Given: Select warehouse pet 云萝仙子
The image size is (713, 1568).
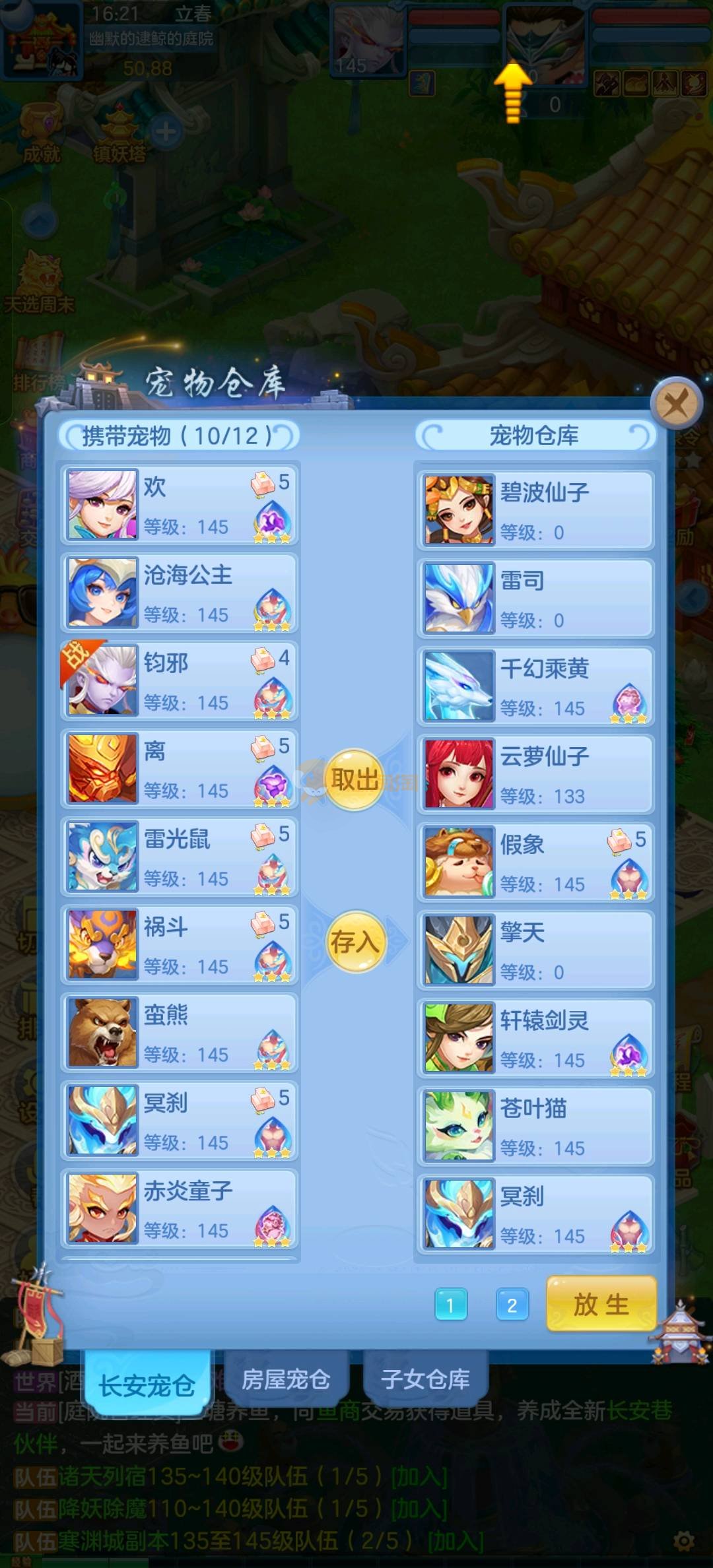Looking at the screenshot, I should pos(535,774).
